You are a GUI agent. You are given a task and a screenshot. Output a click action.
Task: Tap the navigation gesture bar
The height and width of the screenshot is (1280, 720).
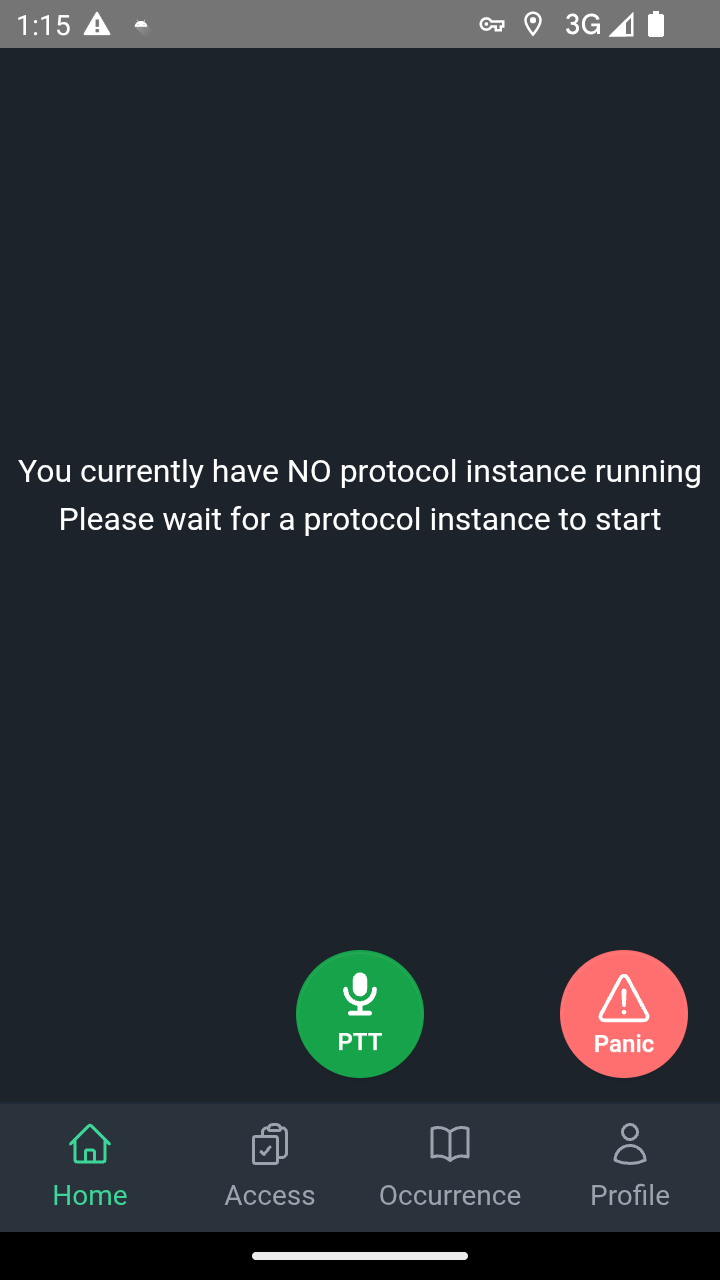pyautogui.click(x=360, y=1255)
